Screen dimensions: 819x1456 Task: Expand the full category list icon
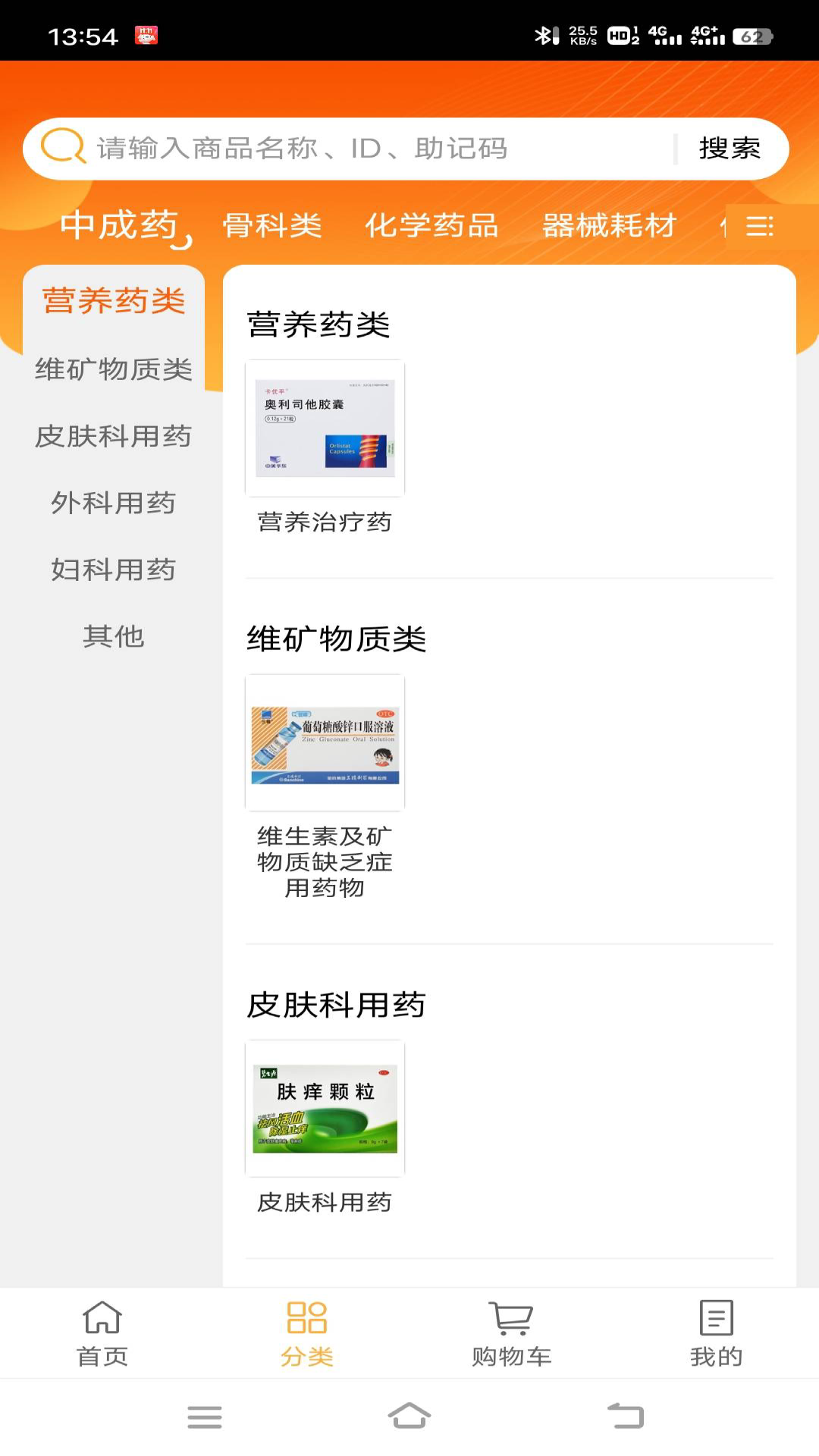pyautogui.click(x=760, y=226)
